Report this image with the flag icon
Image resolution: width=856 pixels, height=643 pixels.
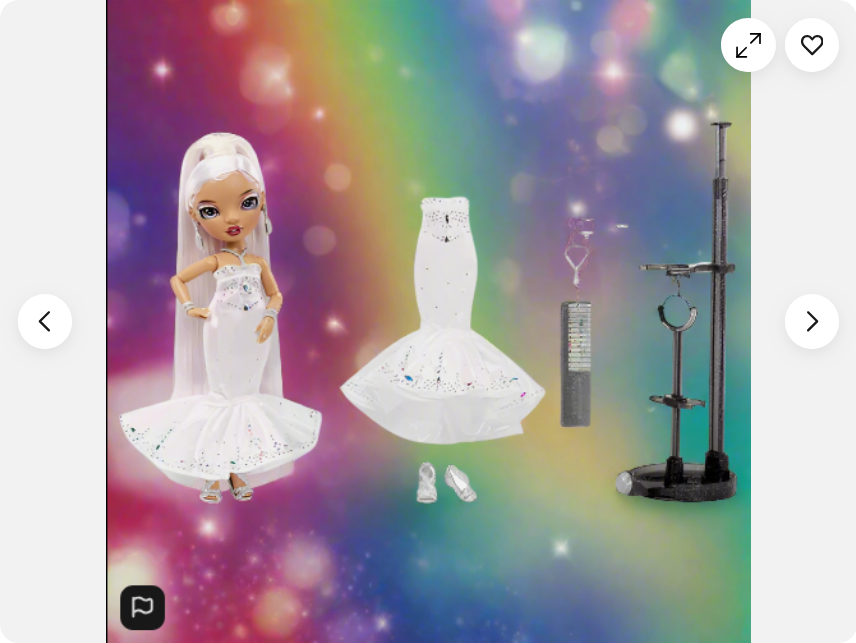(142, 607)
